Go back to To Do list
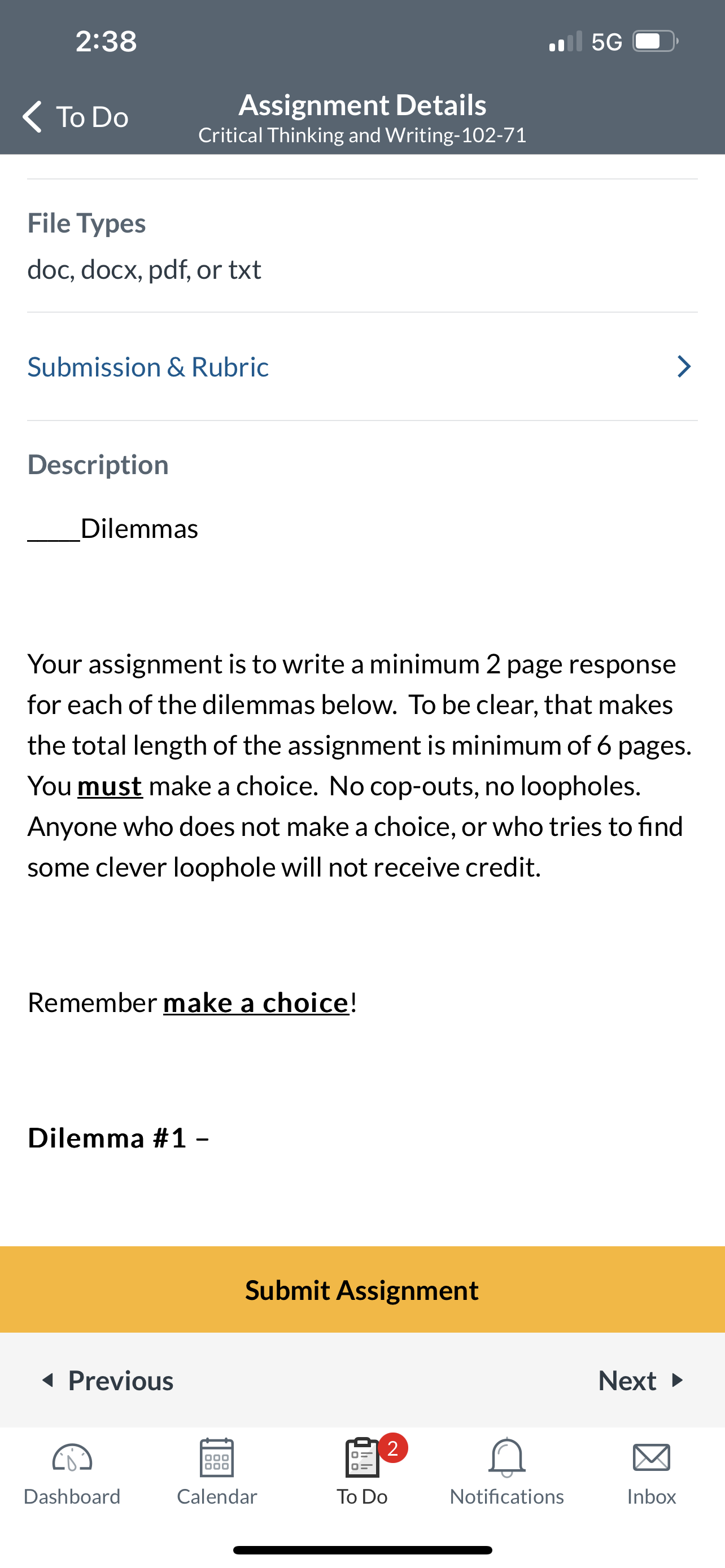The image size is (725, 1568). pos(76,116)
